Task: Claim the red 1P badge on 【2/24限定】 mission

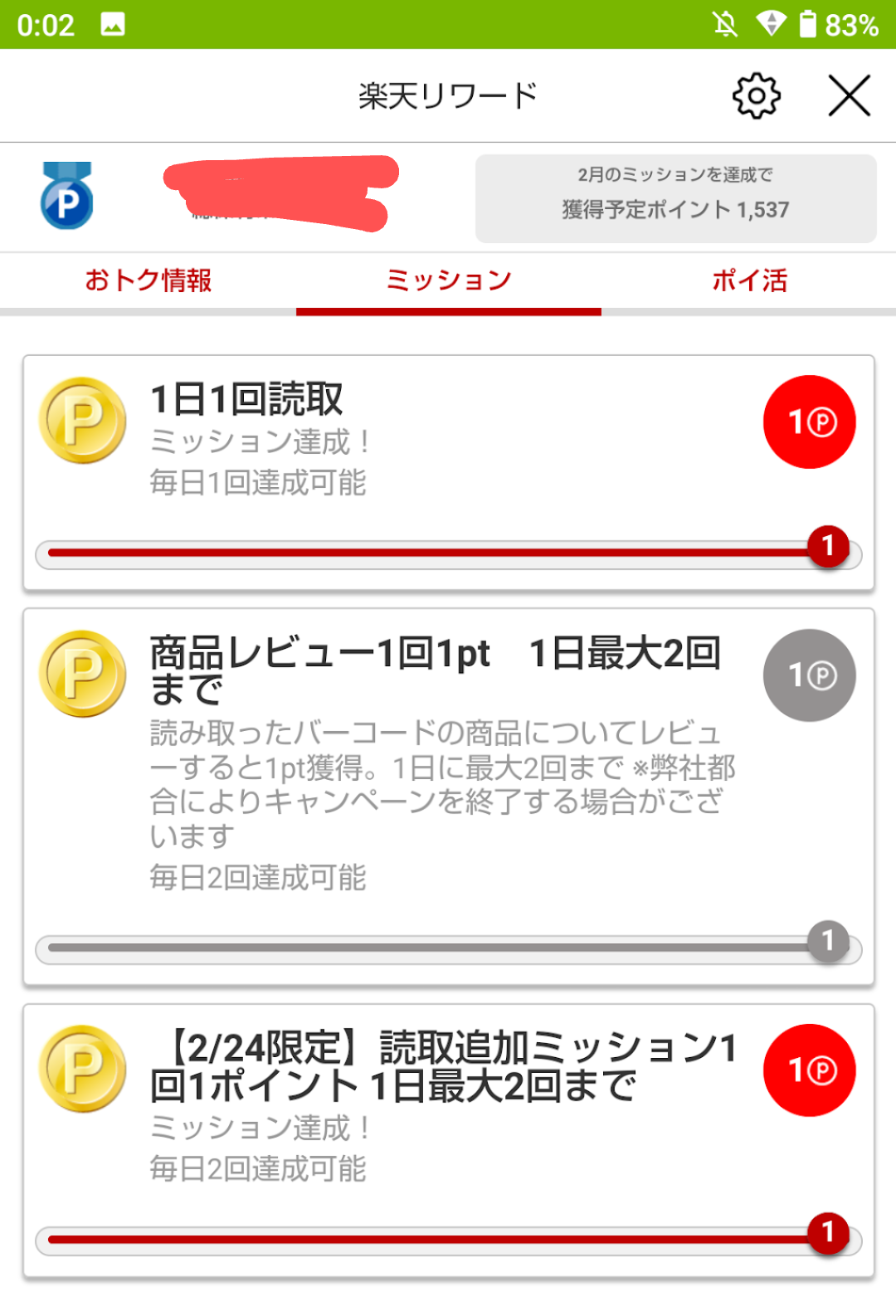Action: [809, 1070]
